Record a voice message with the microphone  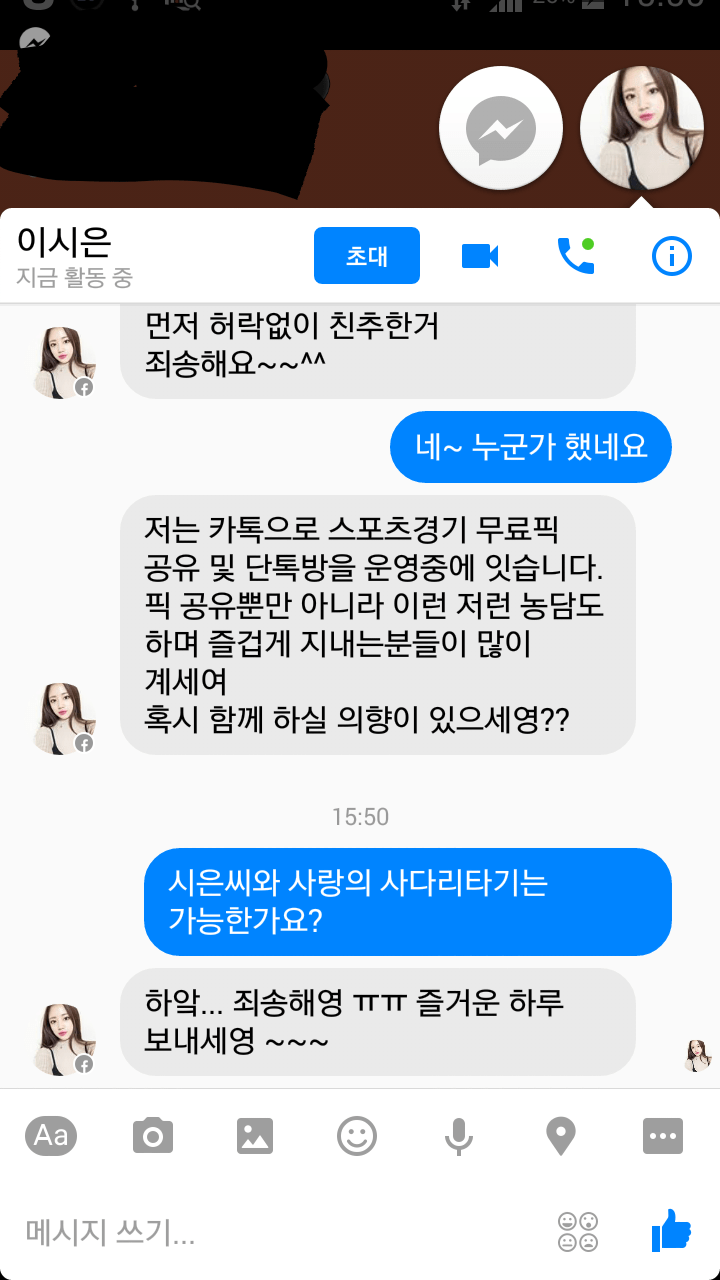(459, 1136)
